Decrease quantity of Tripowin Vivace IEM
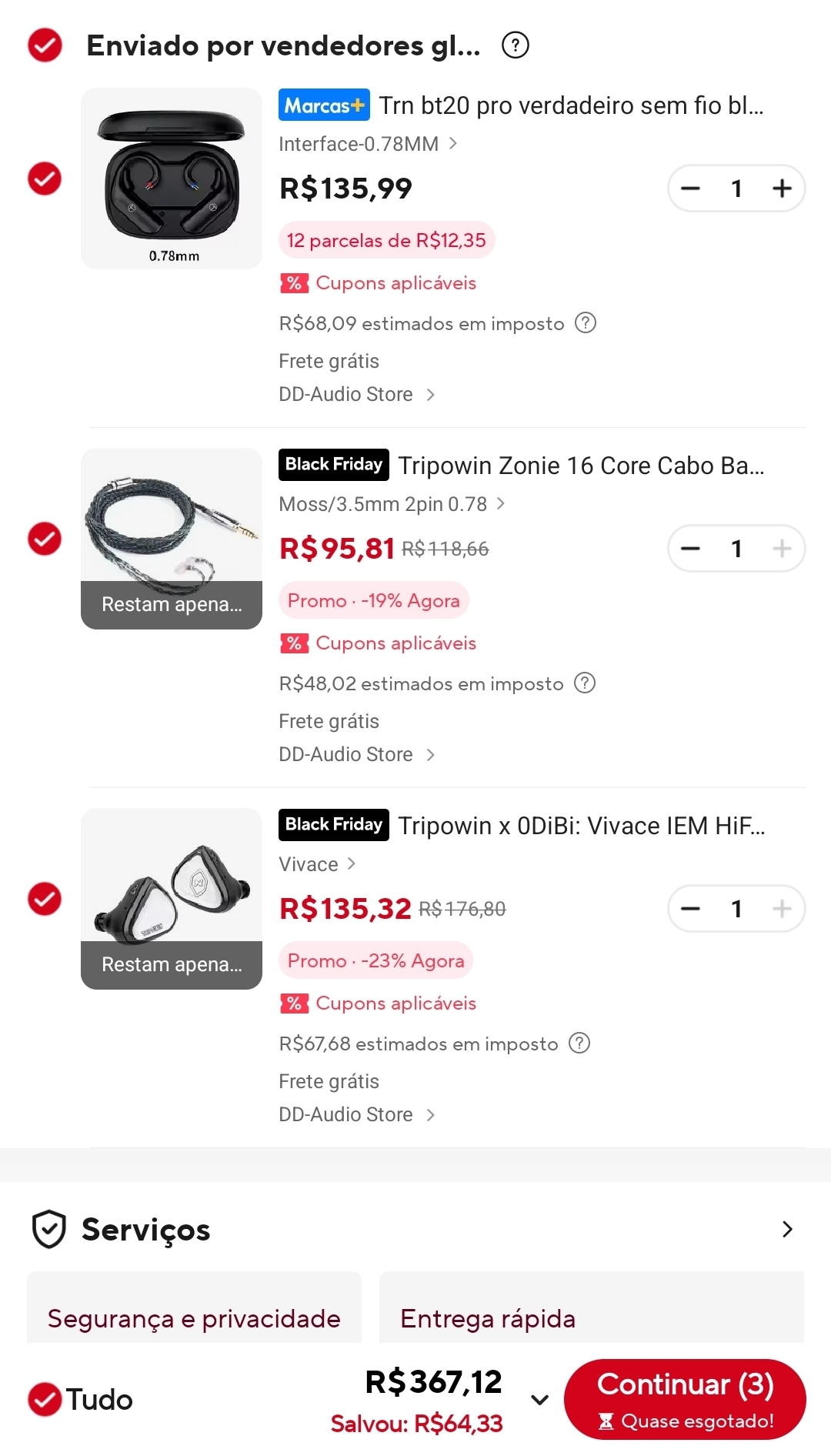Screen dimensions: 831x1456 (690, 909)
